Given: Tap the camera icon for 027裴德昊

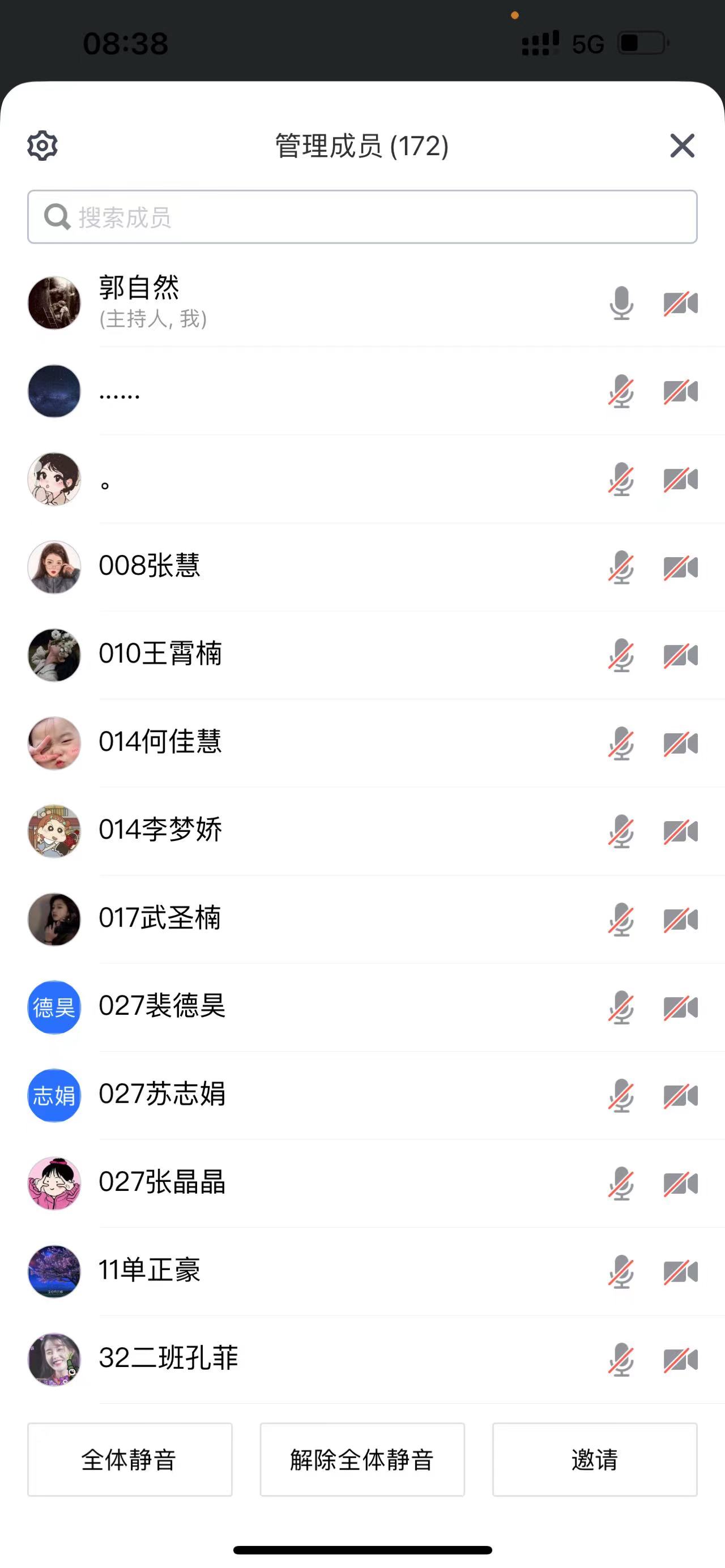Looking at the screenshot, I should 681,1007.
